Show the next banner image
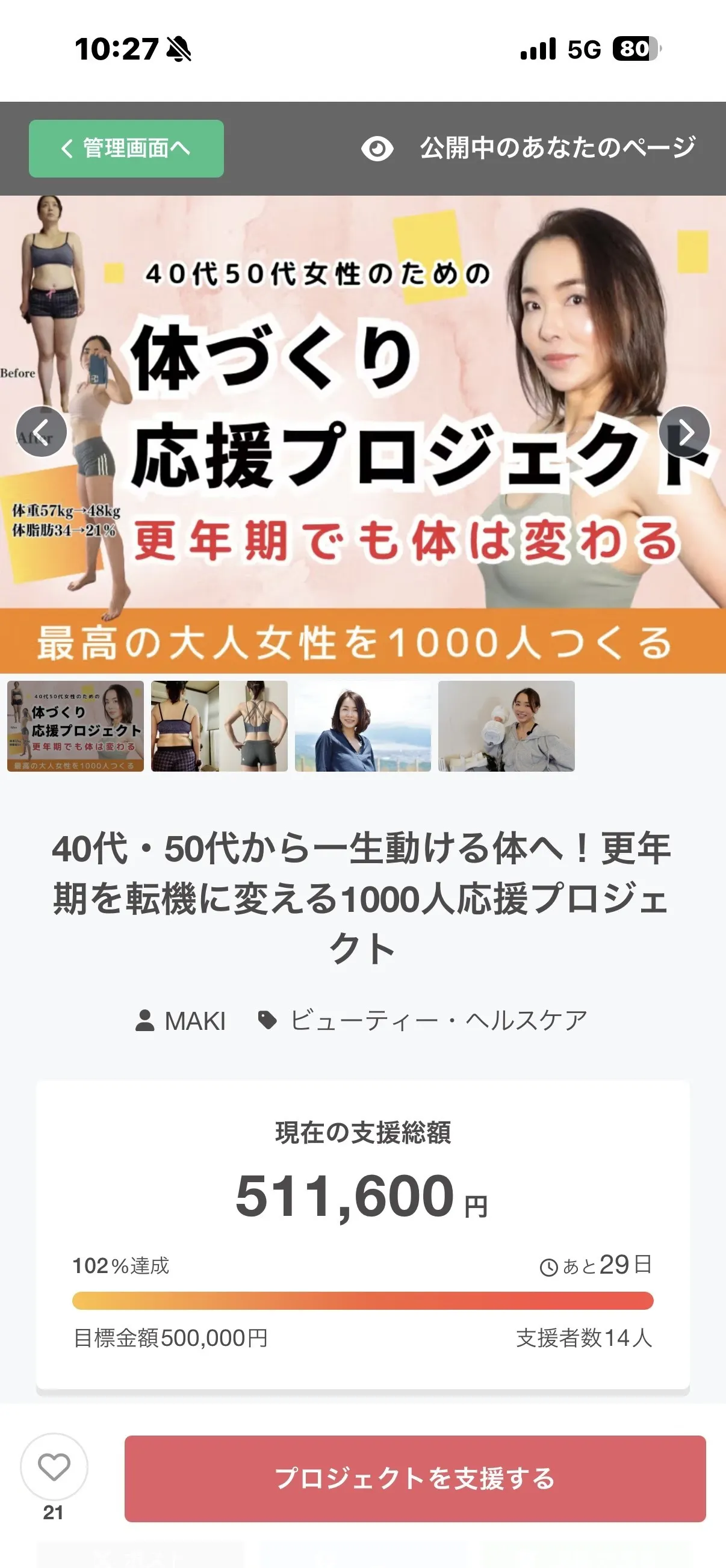This screenshot has width=726, height=1568. click(684, 432)
